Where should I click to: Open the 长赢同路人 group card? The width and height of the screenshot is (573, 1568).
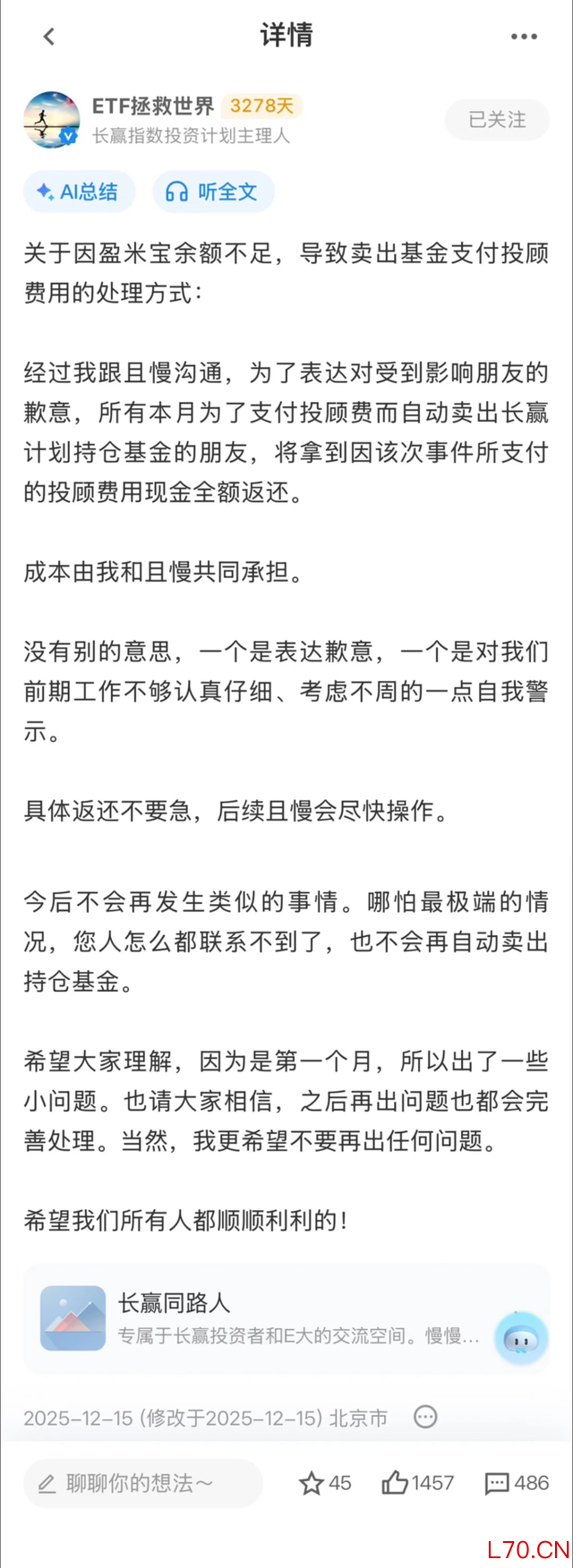click(269, 1318)
